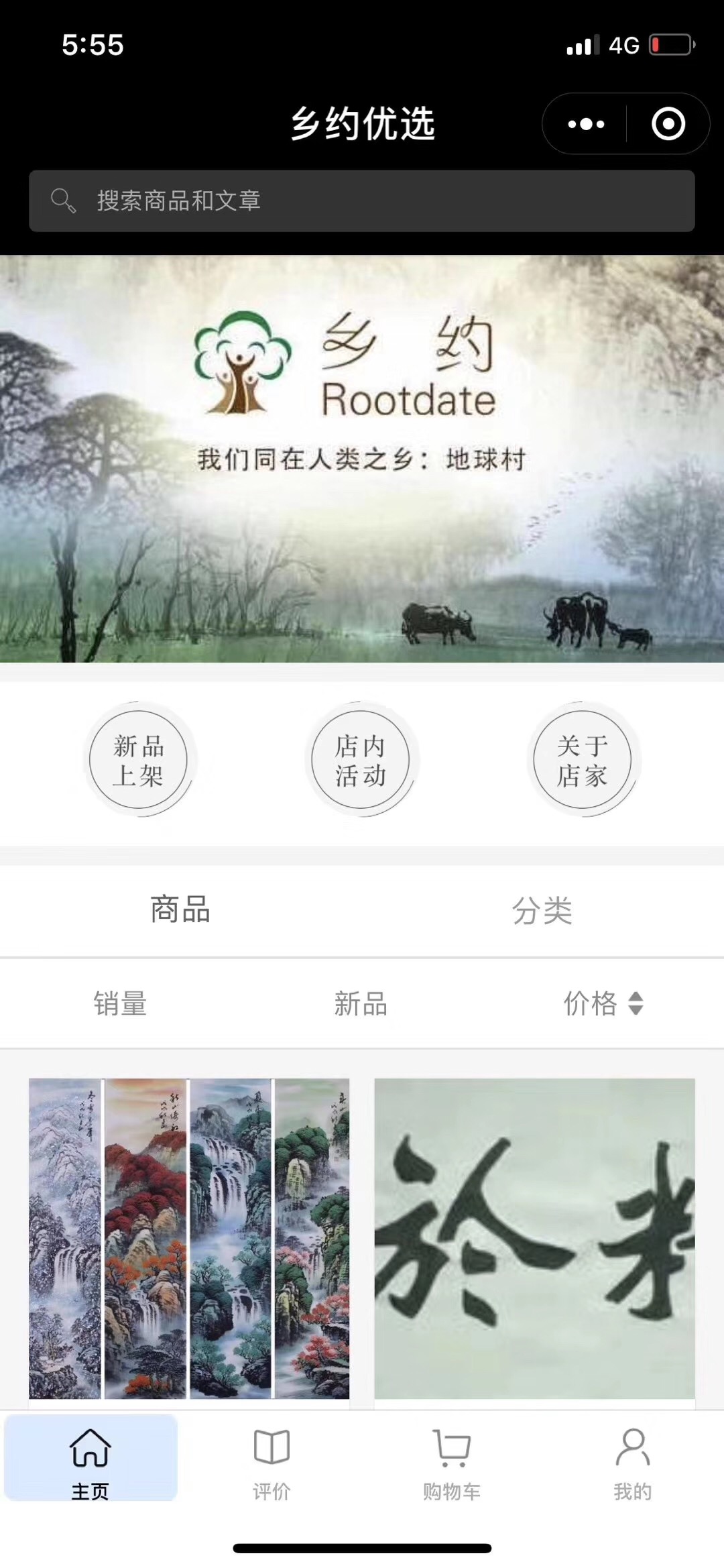The width and height of the screenshot is (724, 1568).
Task: Switch to the 分类 tab
Action: coord(542,910)
